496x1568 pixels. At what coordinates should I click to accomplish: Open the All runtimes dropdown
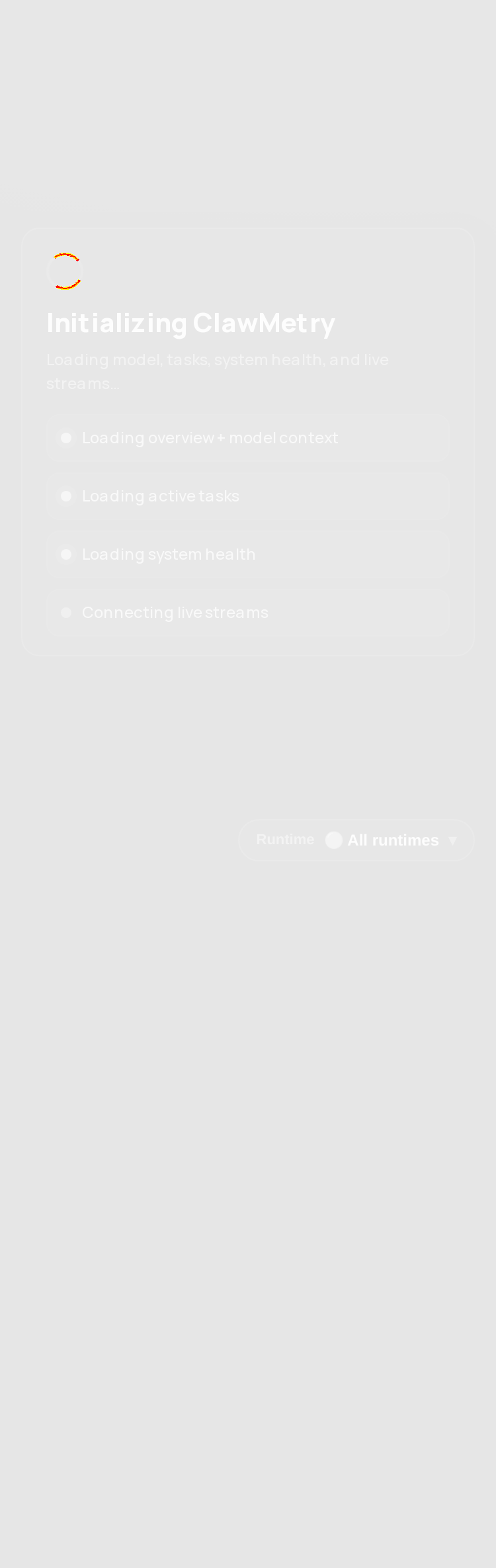click(x=392, y=840)
